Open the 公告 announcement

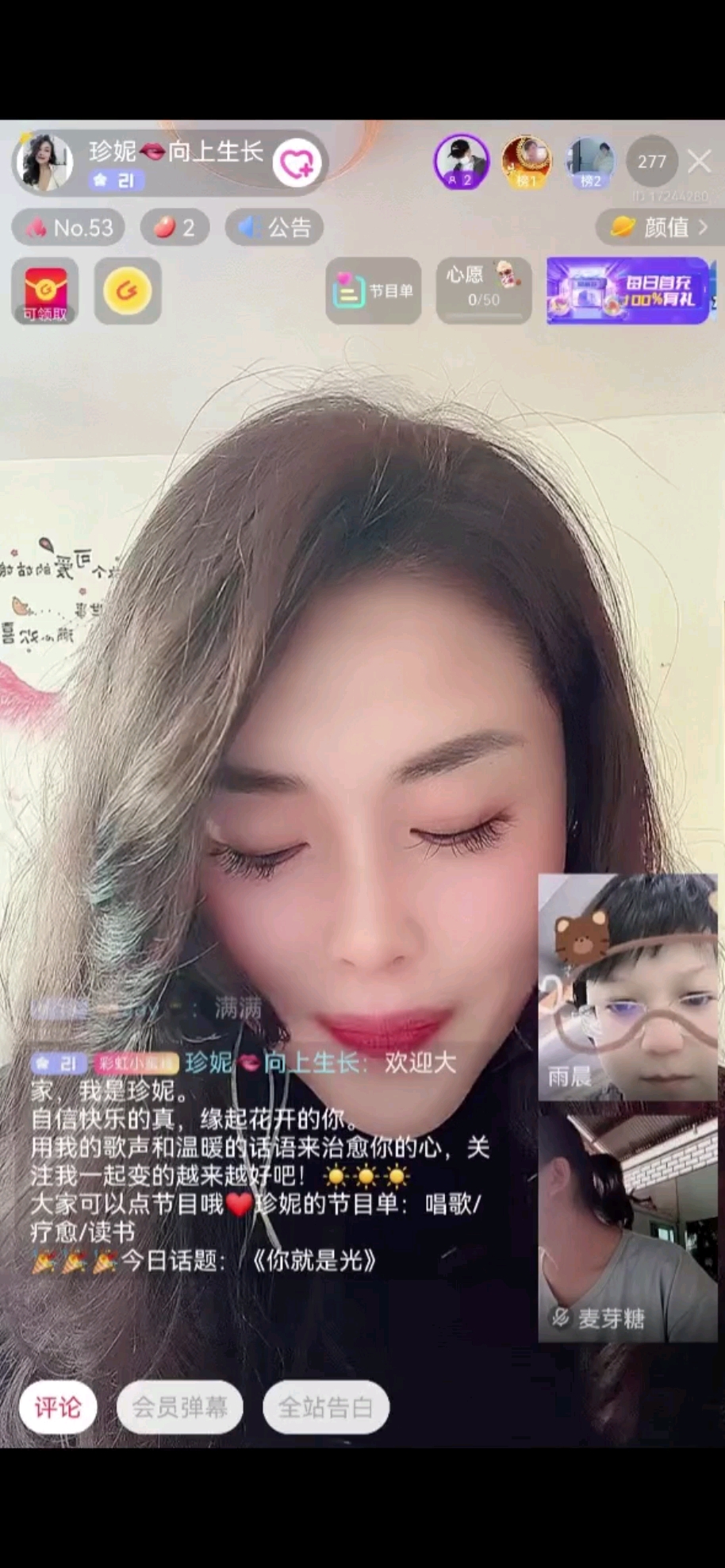tap(274, 228)
